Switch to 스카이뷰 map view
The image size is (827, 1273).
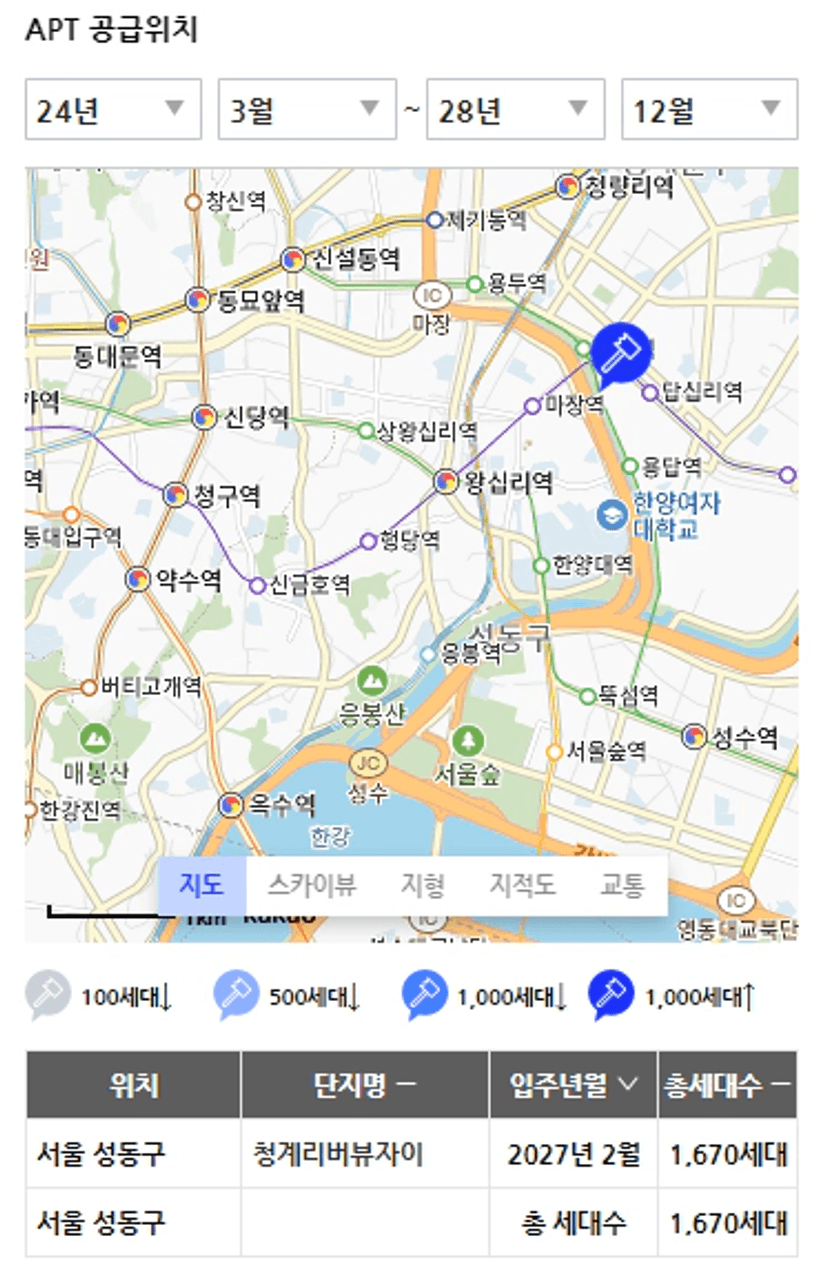tap(311, 885)
